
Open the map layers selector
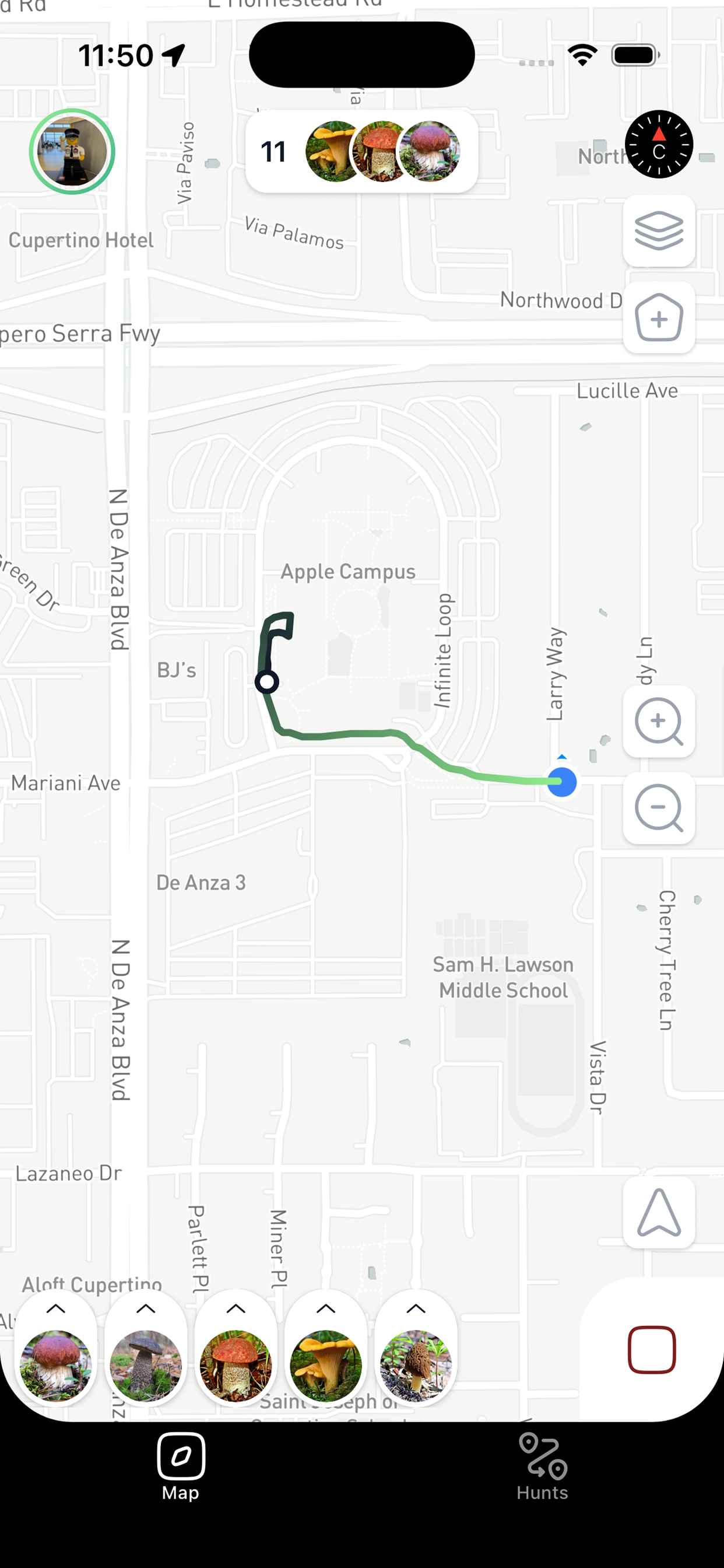pos(658,230)
